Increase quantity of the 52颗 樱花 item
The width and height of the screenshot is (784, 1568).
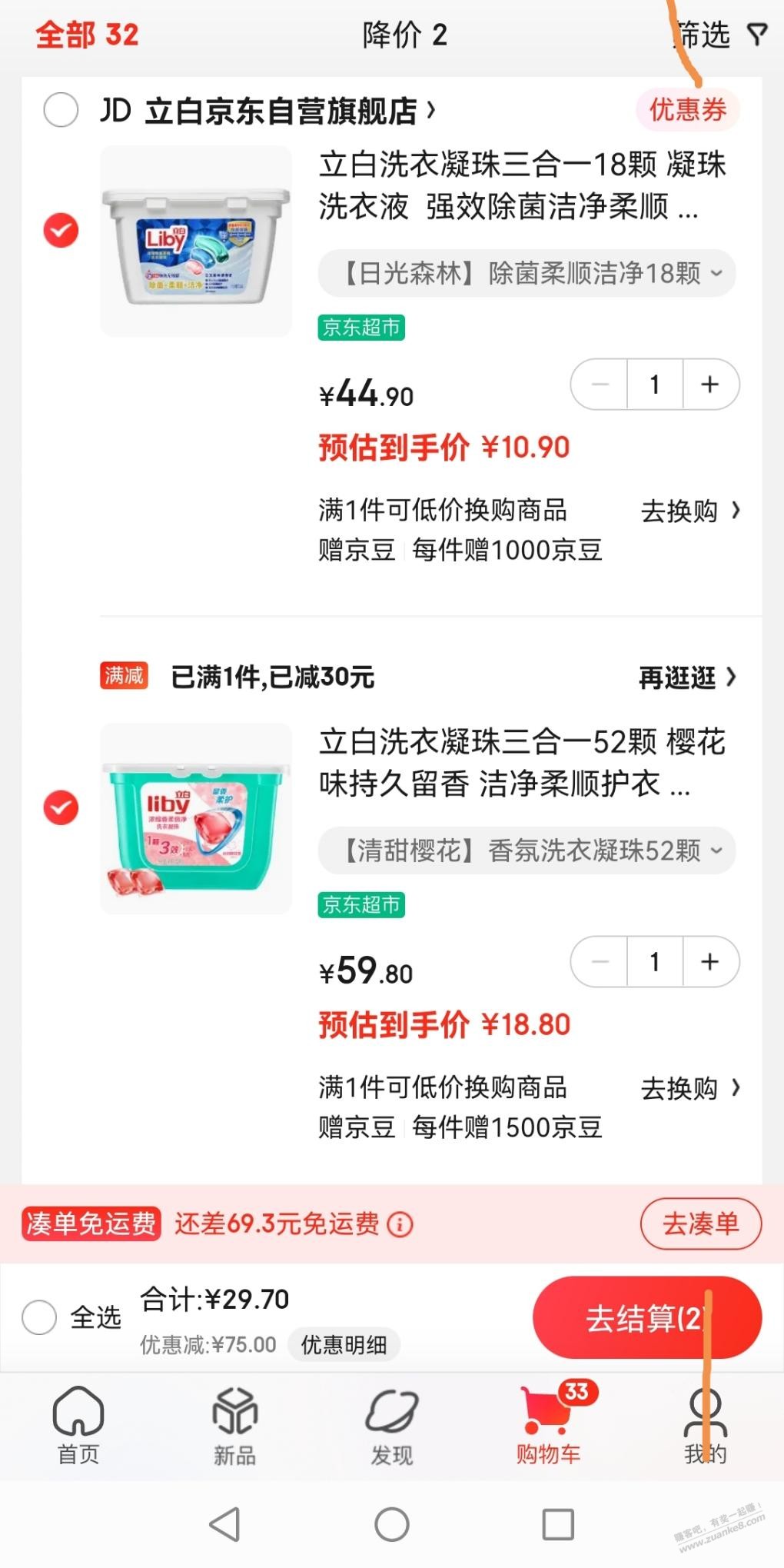(x=710, y=961)
